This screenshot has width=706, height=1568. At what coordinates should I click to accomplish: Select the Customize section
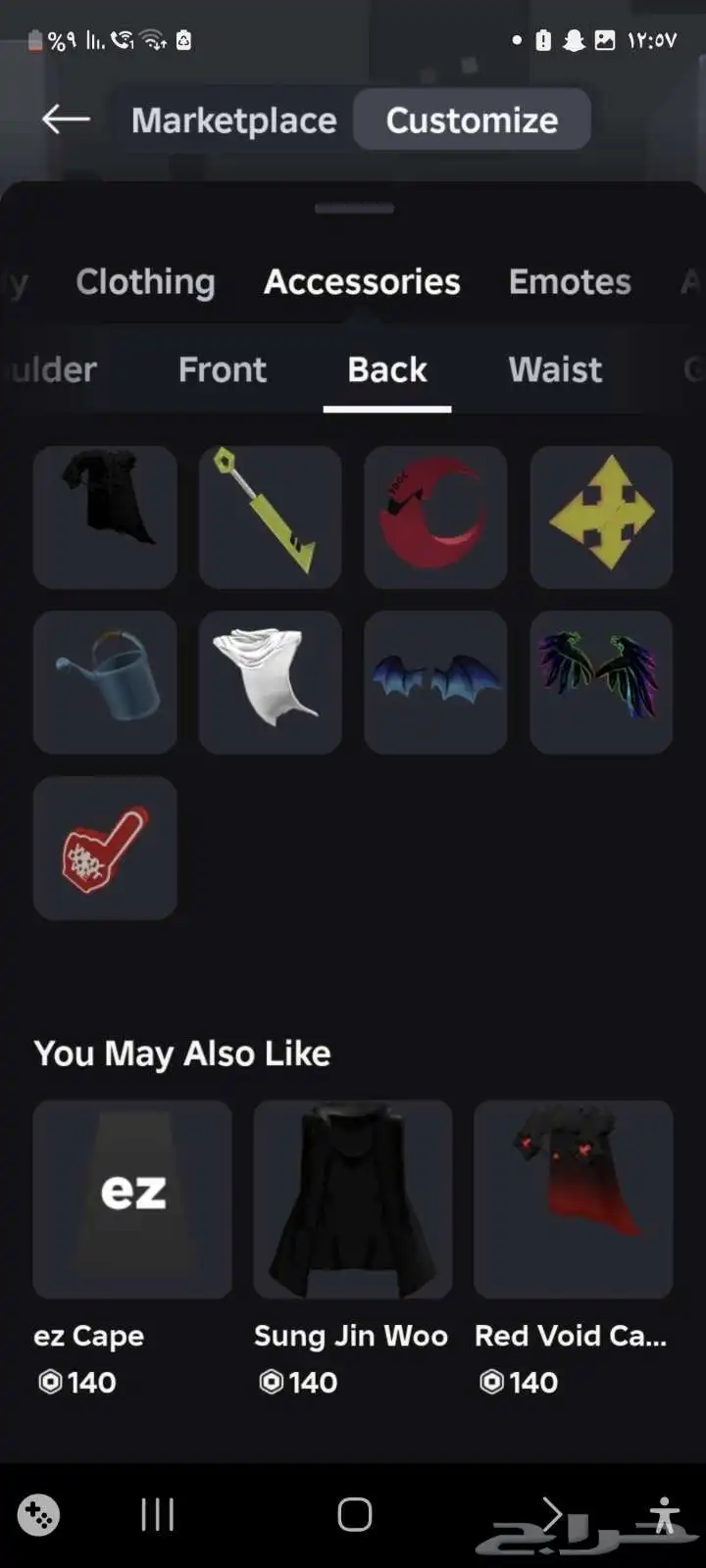(472, 120)
